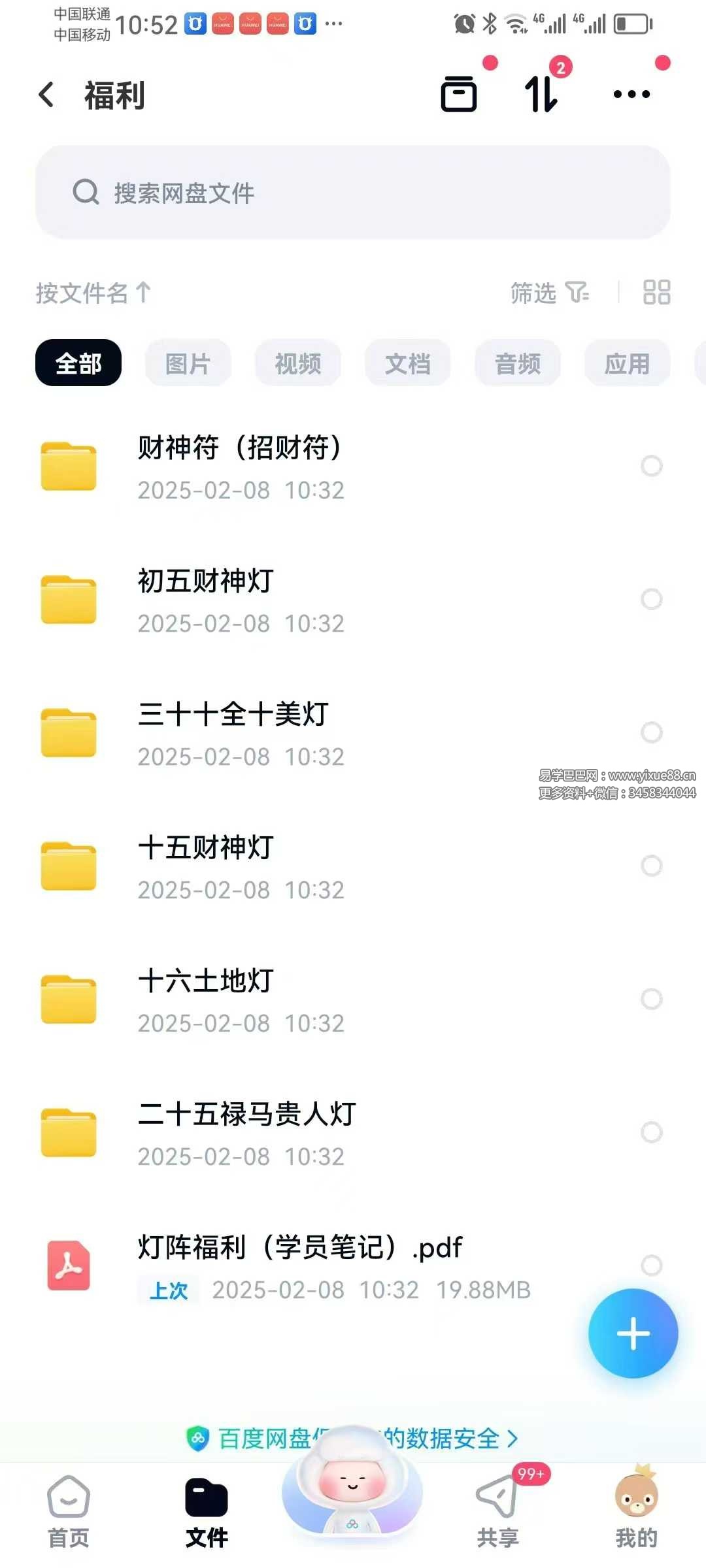Open the 十六土地灯 folder
Viewport: 706px width, 1568px height.
point(207,1000)
